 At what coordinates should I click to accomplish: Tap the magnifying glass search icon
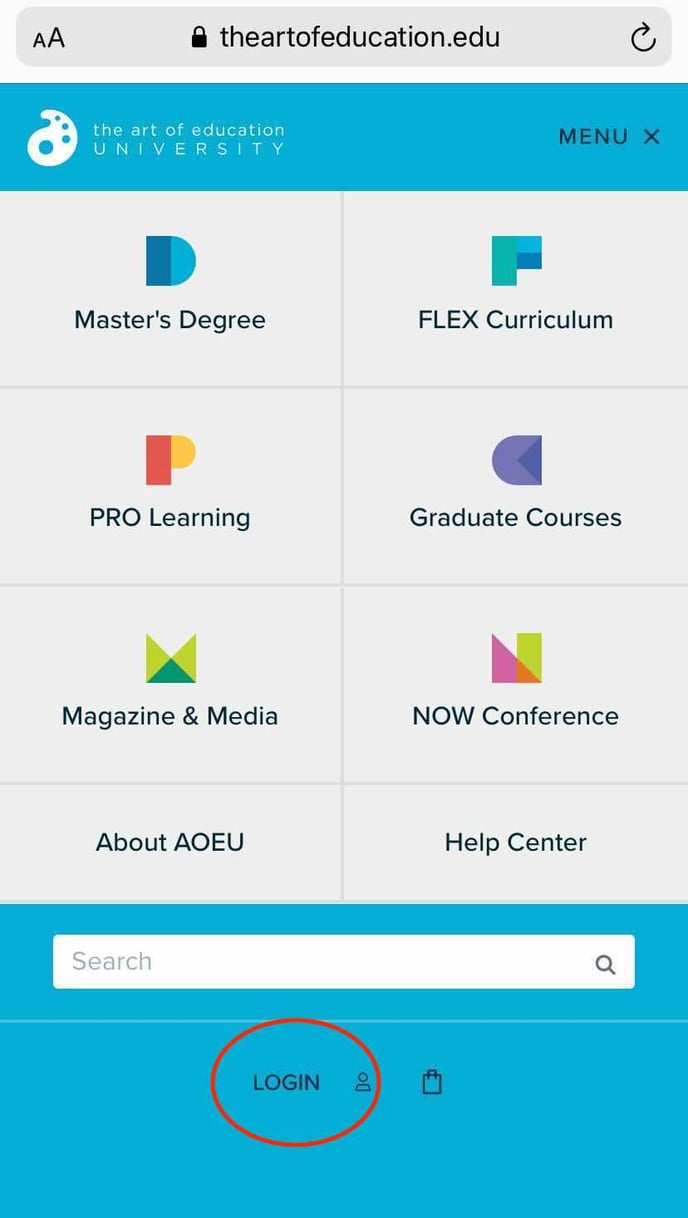(605, 964)
